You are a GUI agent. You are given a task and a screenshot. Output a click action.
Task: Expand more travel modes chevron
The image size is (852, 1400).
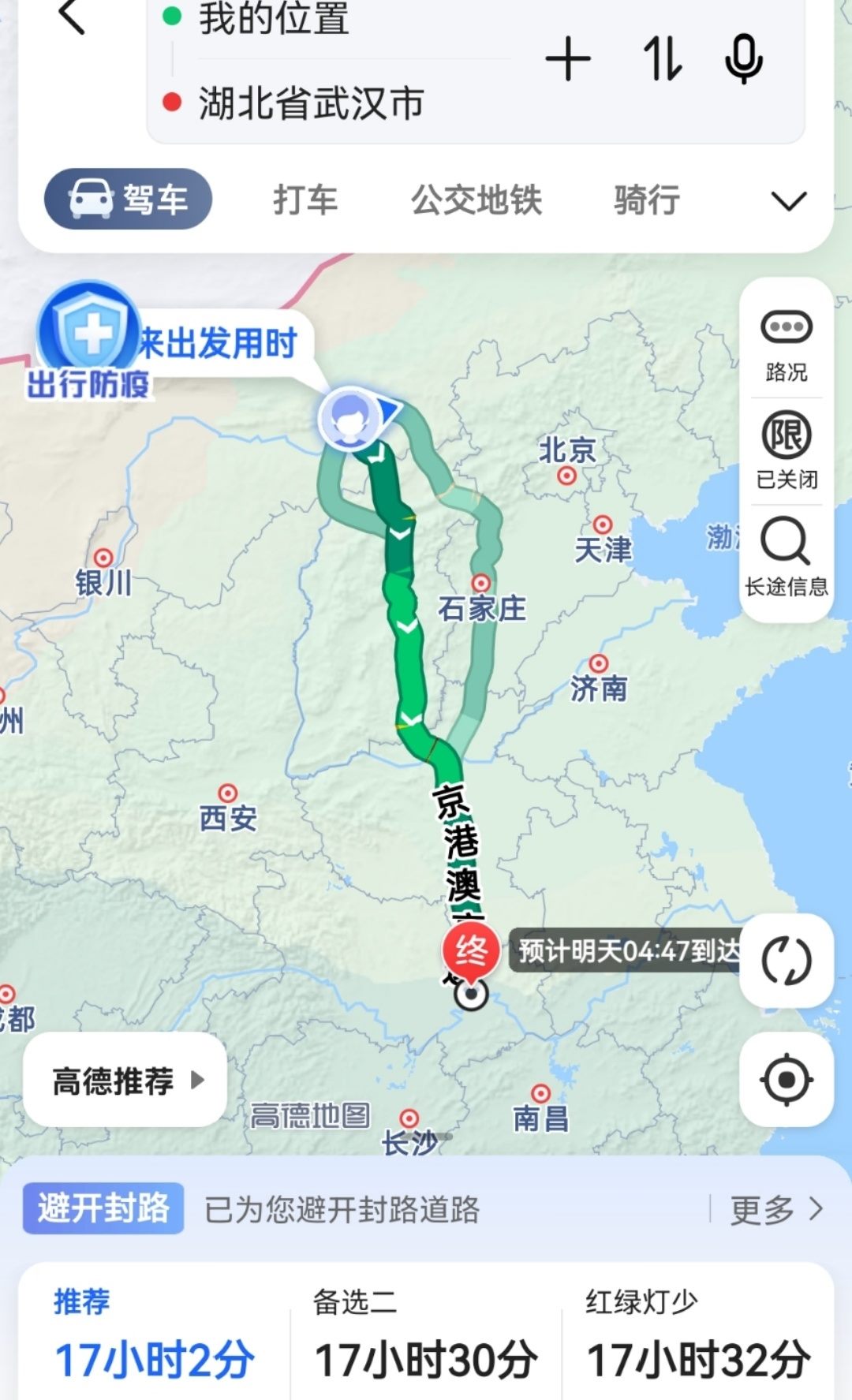(788, 201)
